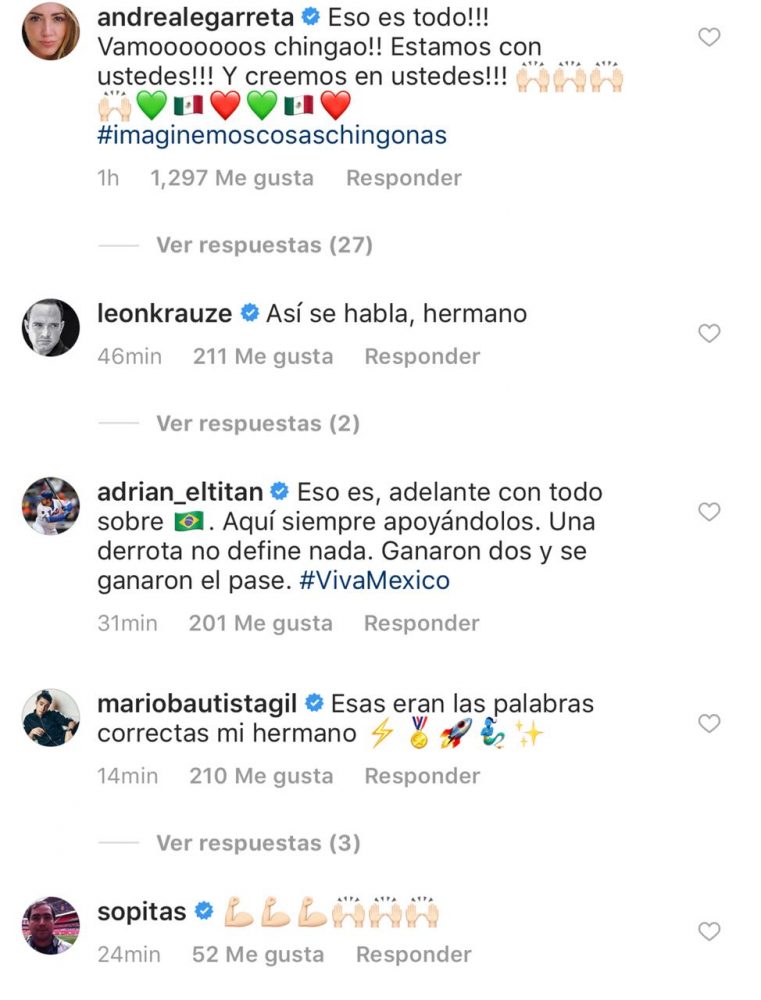The width and height of the screenshot is (761, 1000).
Task: Reply to andrealegarreta's comment
Action: (x=403, y=178)
